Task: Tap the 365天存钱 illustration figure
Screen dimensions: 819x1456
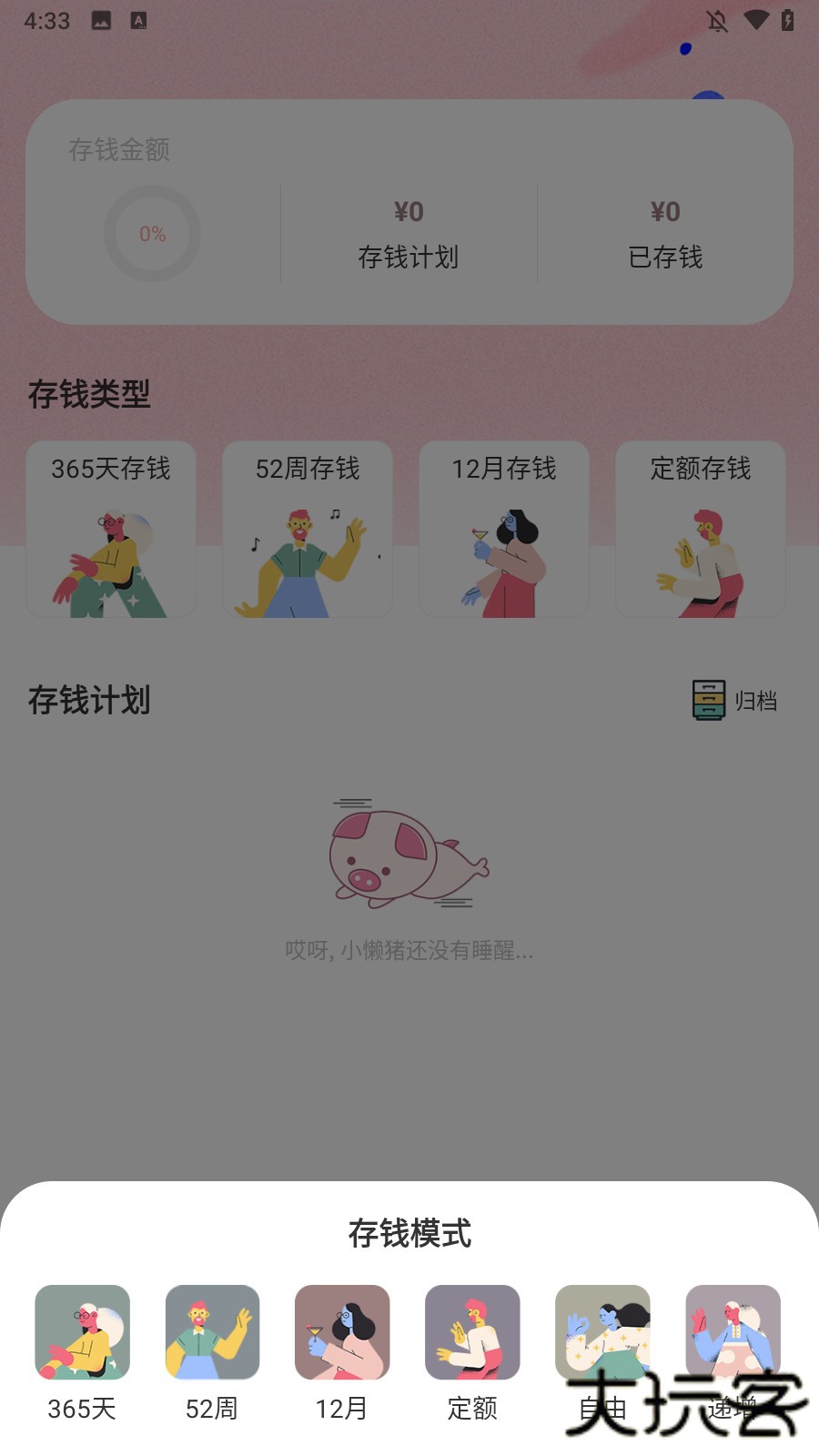Action: (109, 560)
